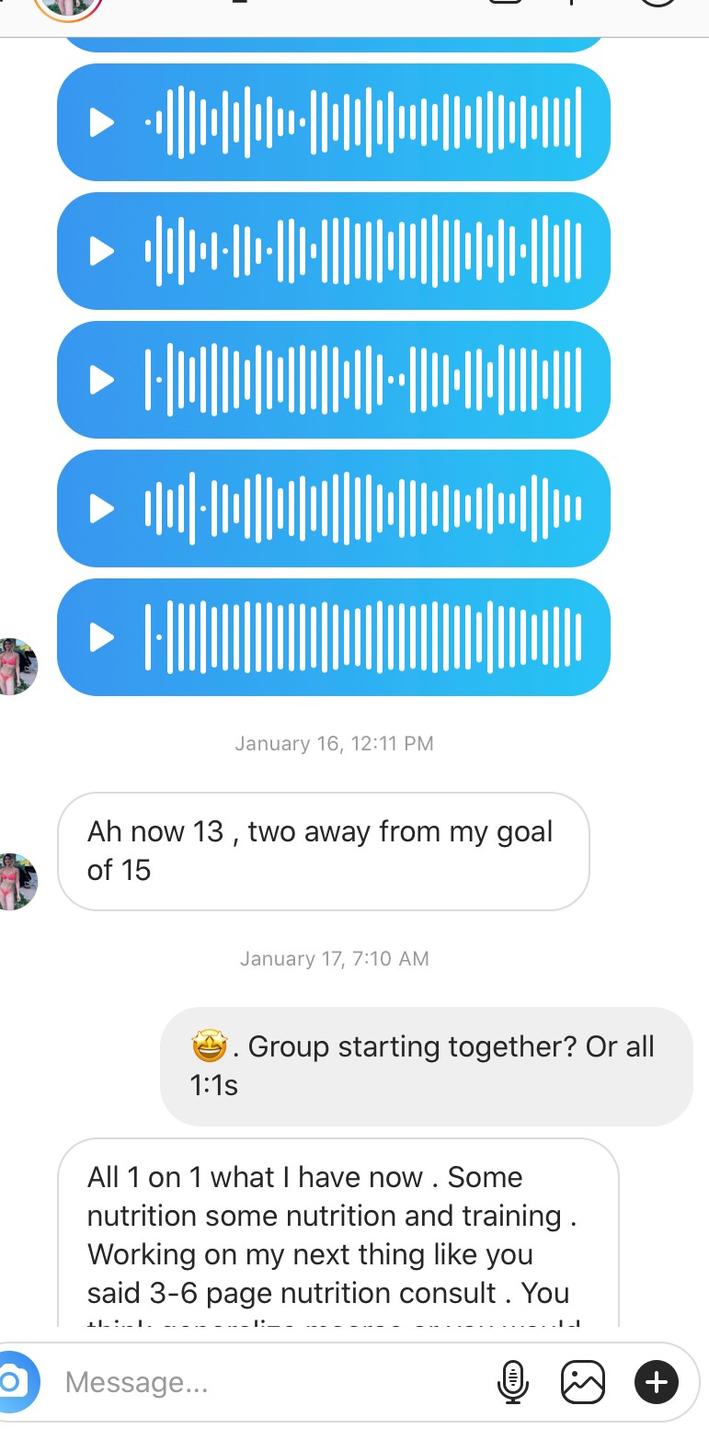Open sender's avatar beside 'Ah now 13' message
The width and height of the screenshot is (709, 1440).
pos(18,881)
